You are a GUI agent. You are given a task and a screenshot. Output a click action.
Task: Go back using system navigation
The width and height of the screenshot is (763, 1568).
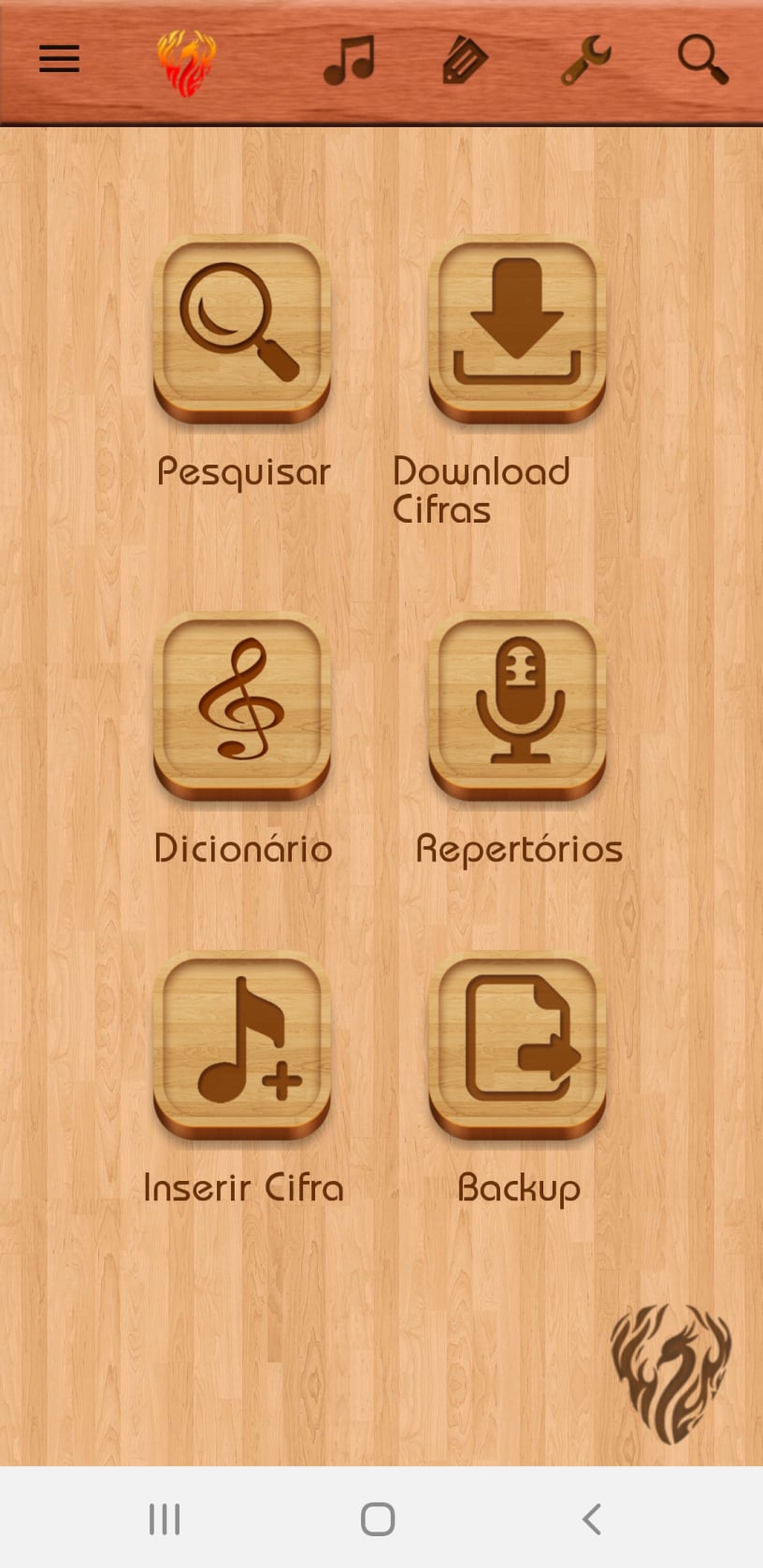591,1518
